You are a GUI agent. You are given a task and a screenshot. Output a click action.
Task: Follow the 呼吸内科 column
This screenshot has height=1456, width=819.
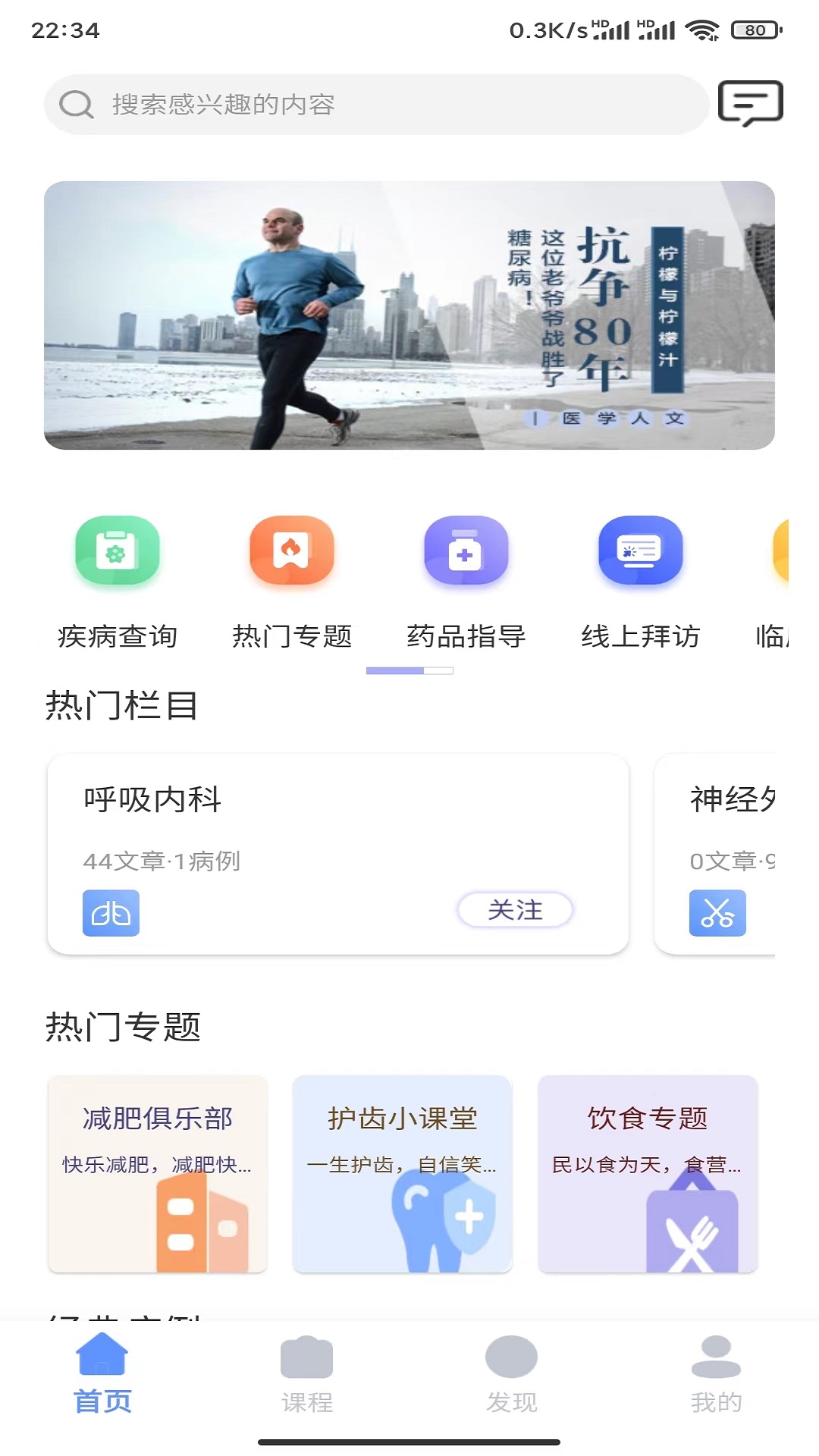515,909
